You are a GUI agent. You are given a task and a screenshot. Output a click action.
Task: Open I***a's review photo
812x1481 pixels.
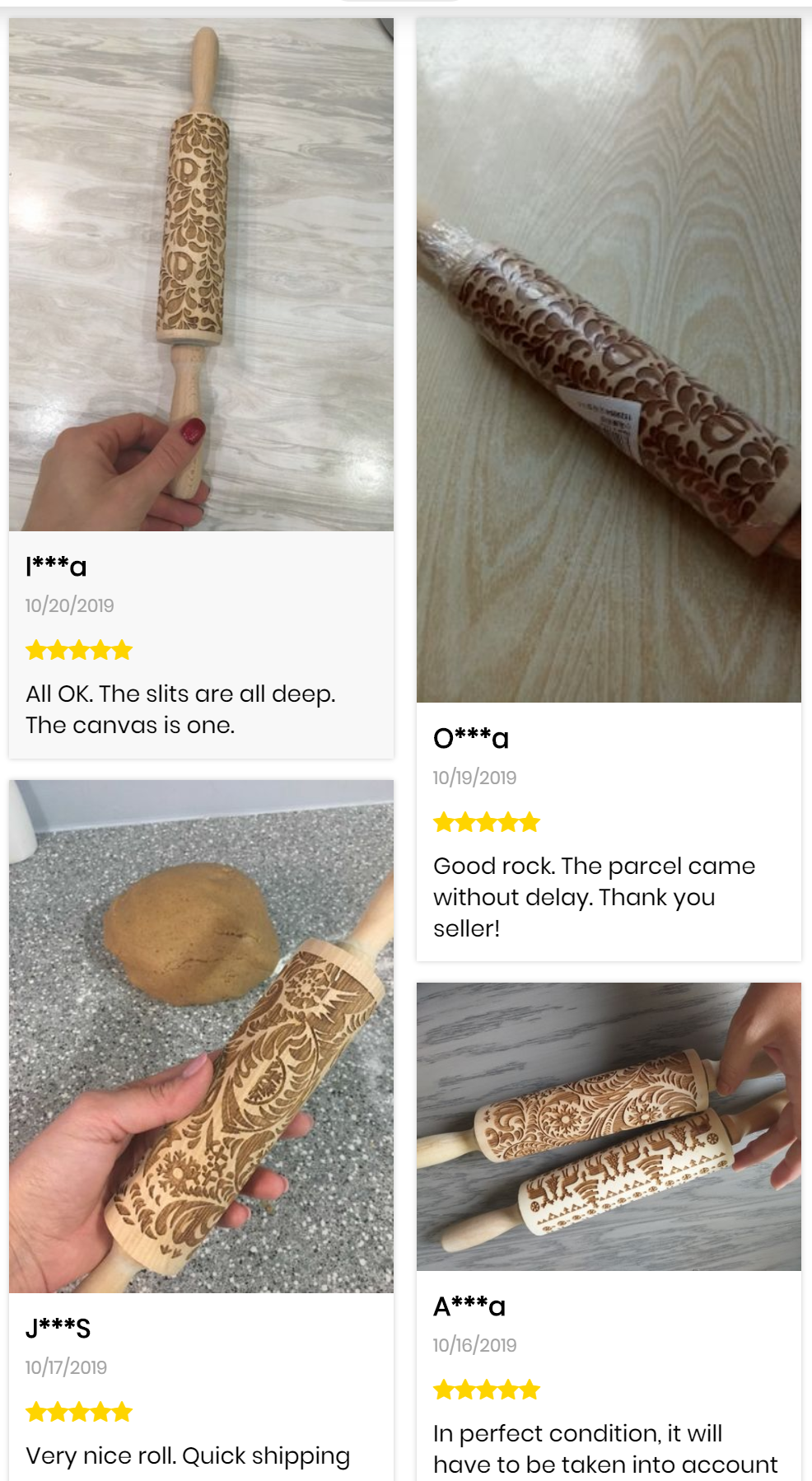pyautogui.click(x=201, y=274)
